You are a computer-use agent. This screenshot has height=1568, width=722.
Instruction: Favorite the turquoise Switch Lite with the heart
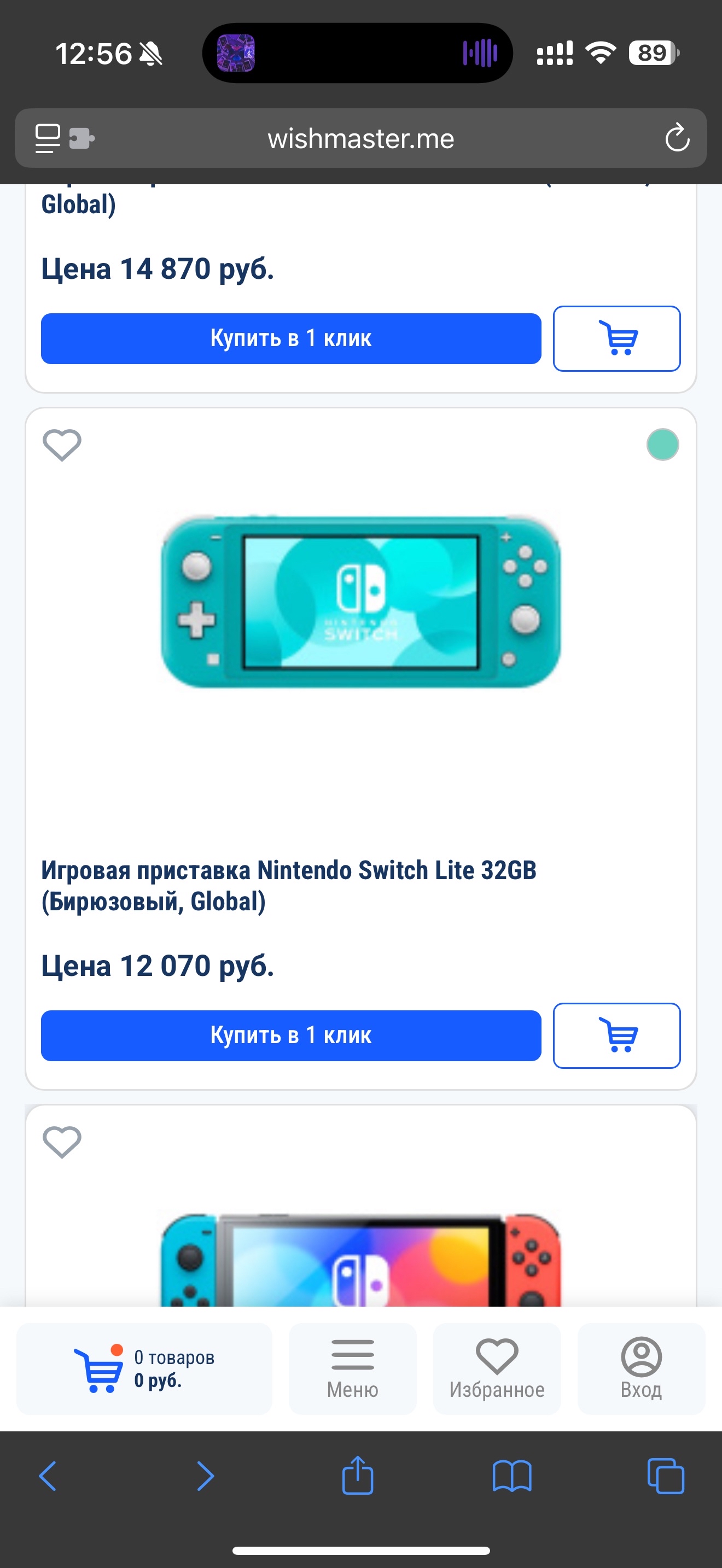[62, 445]
